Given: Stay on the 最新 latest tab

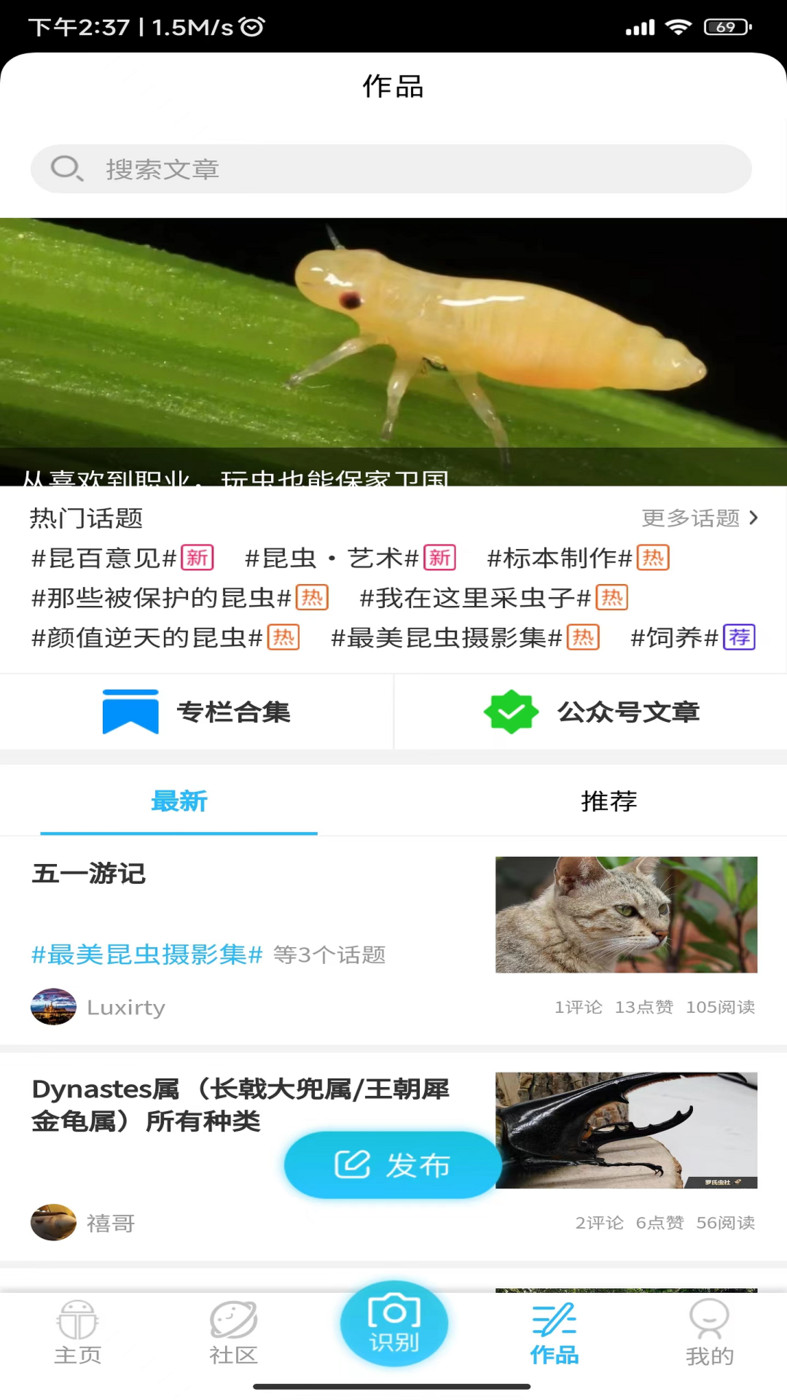Looking at the screenshot, I should click(179, 801).
